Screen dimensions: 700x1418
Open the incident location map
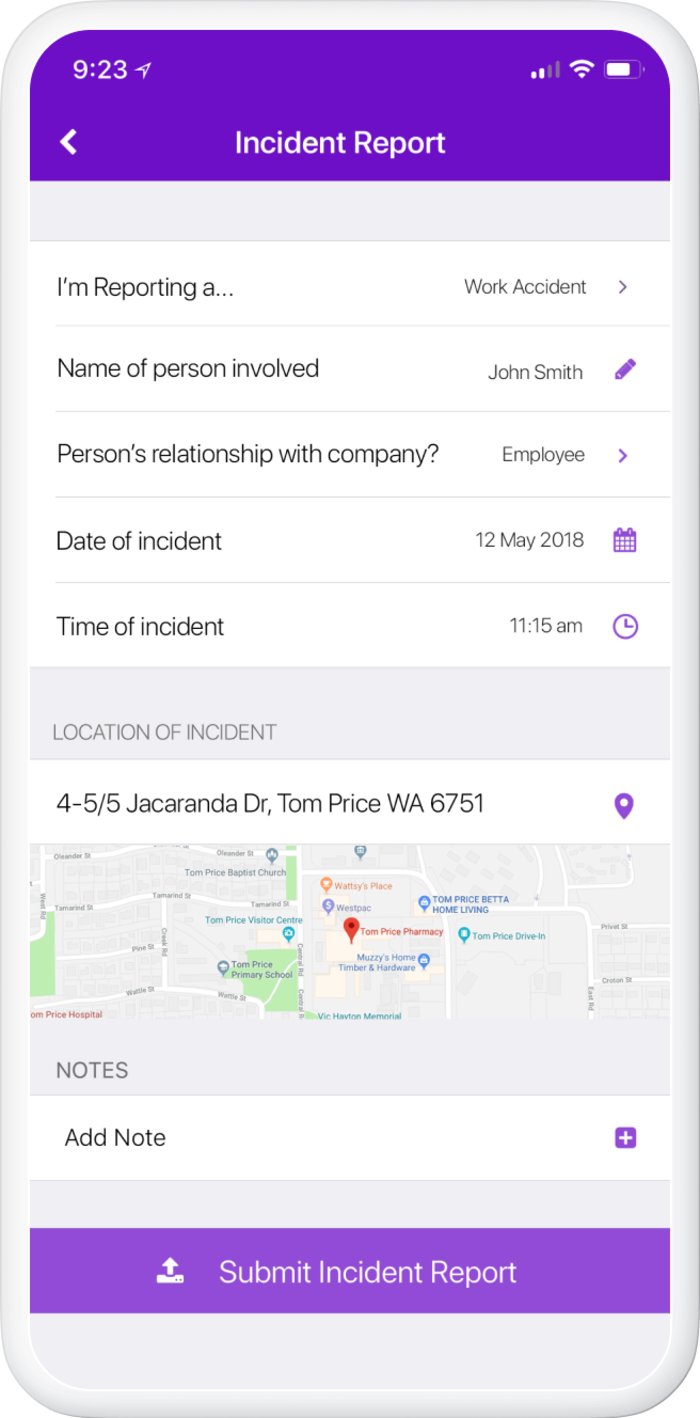pos(350,932)
